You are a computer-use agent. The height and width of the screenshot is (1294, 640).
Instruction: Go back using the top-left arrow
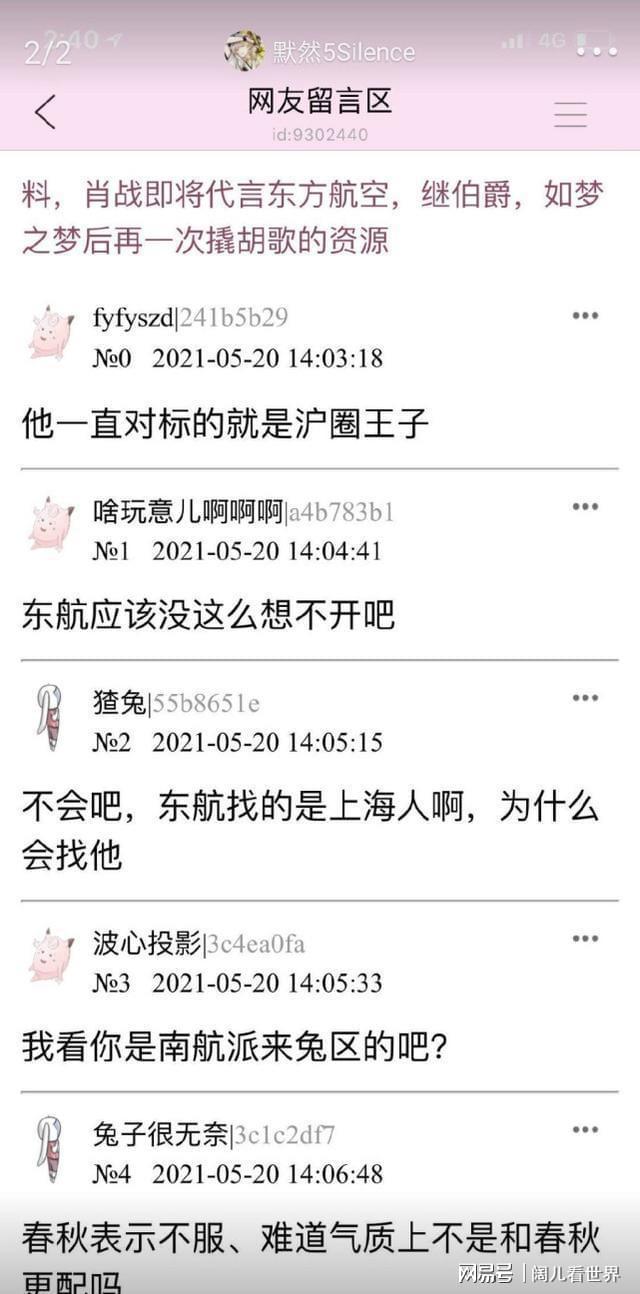pos(45,113)
